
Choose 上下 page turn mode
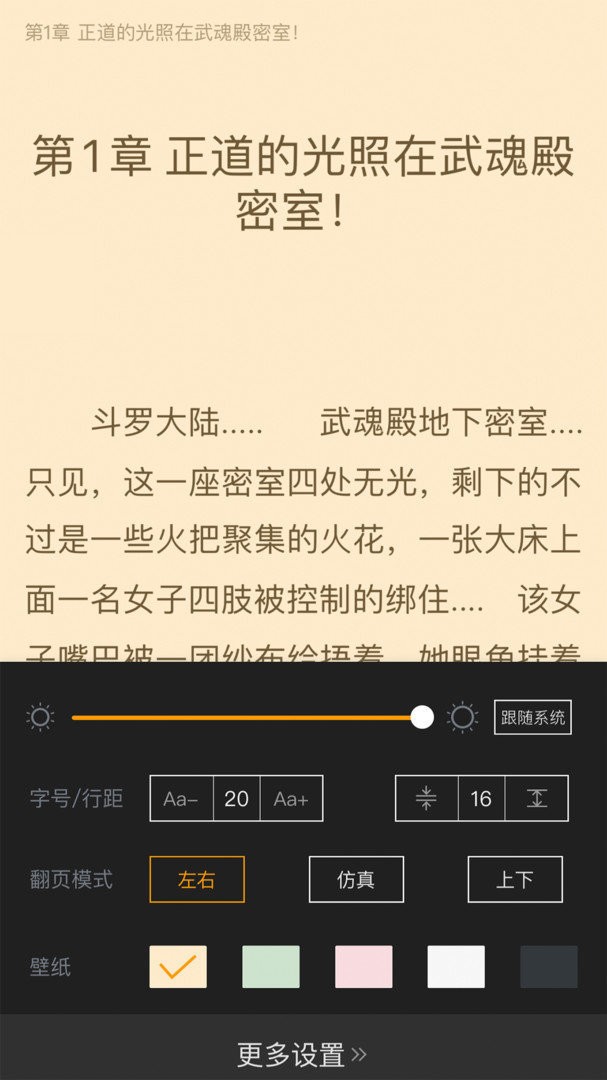(515, 880)
